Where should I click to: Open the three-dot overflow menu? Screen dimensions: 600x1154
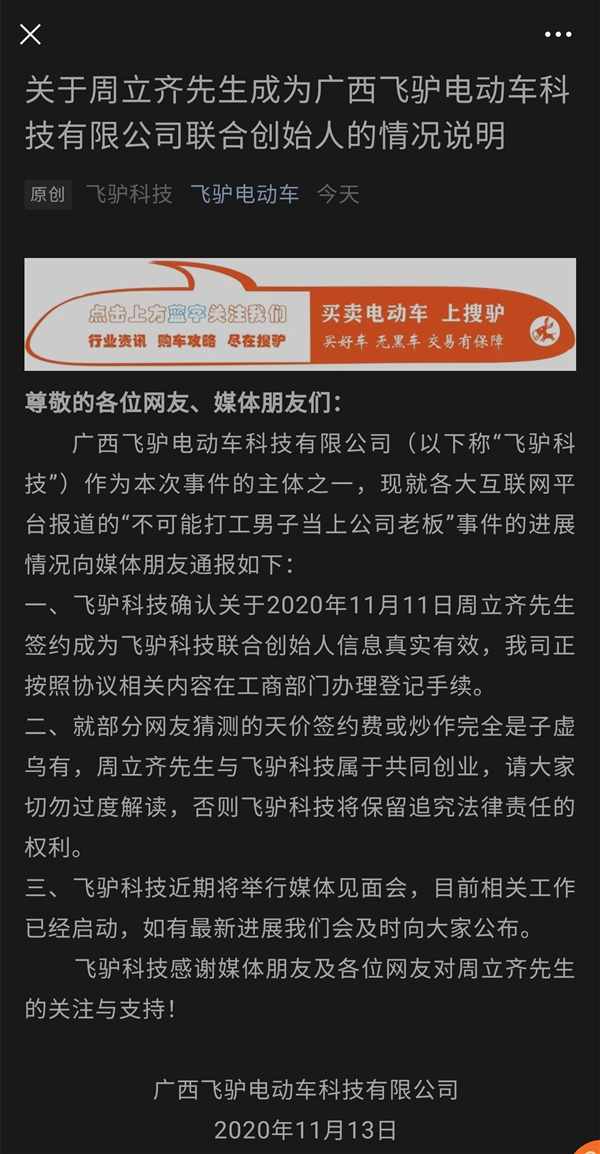pyautogui.click(x=557, y=35)
